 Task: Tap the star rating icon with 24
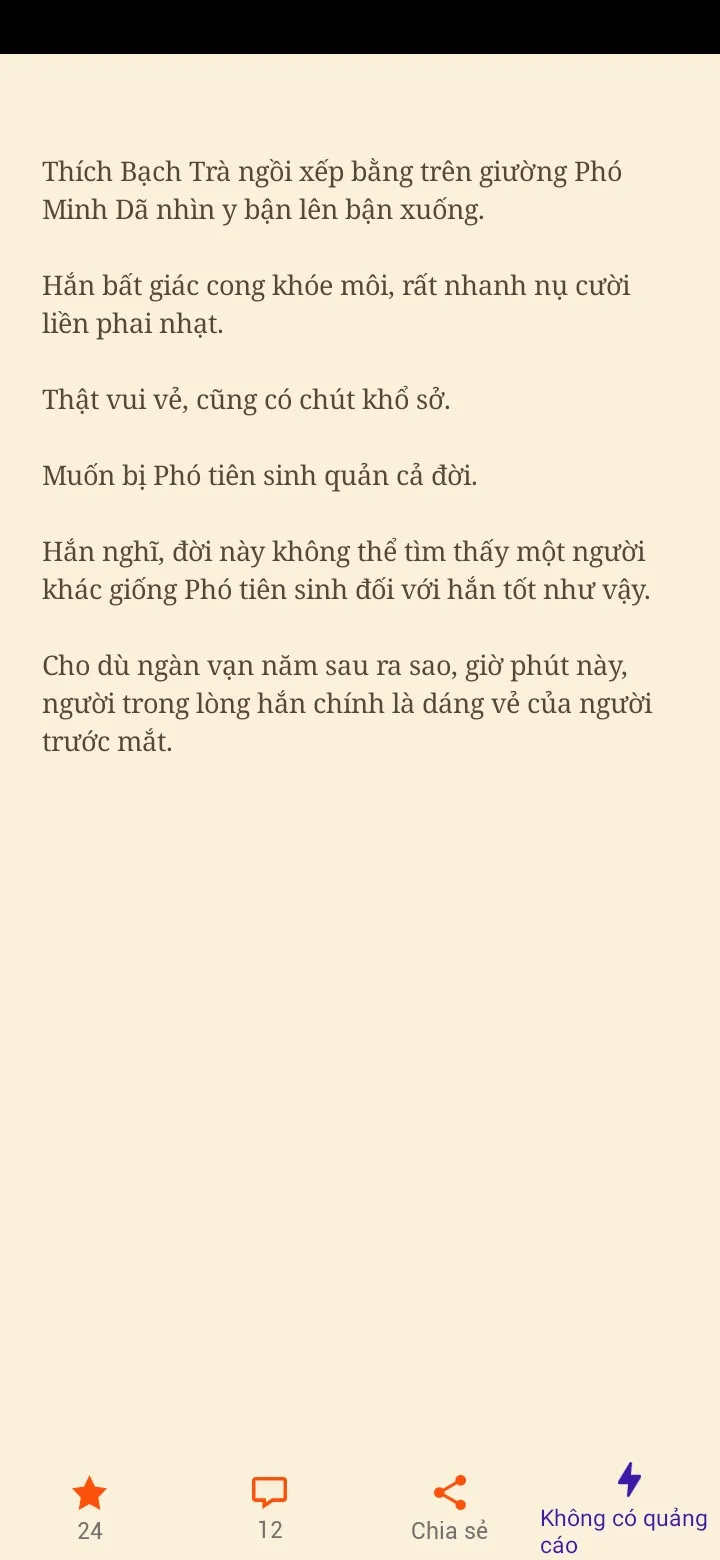90,1493
